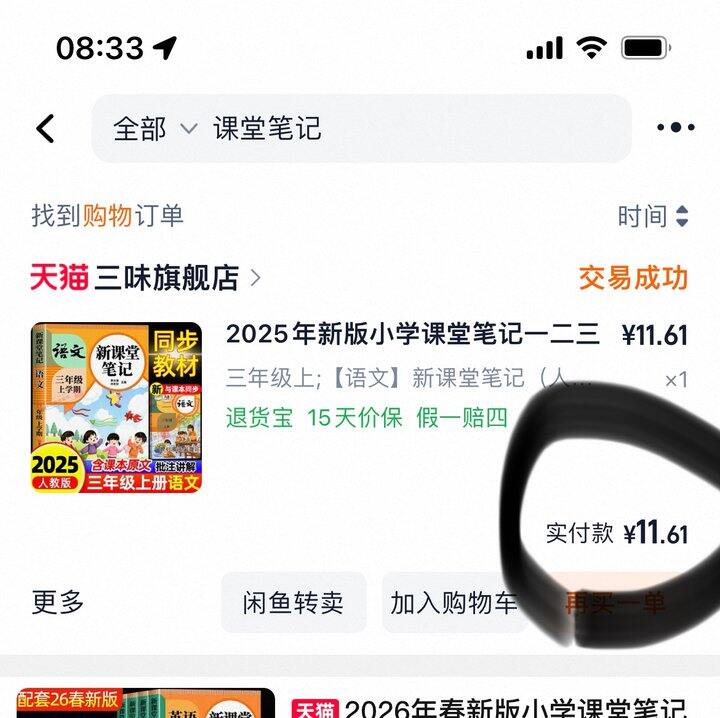
Task: Expand the 更多 options
Action: point(58,602)
